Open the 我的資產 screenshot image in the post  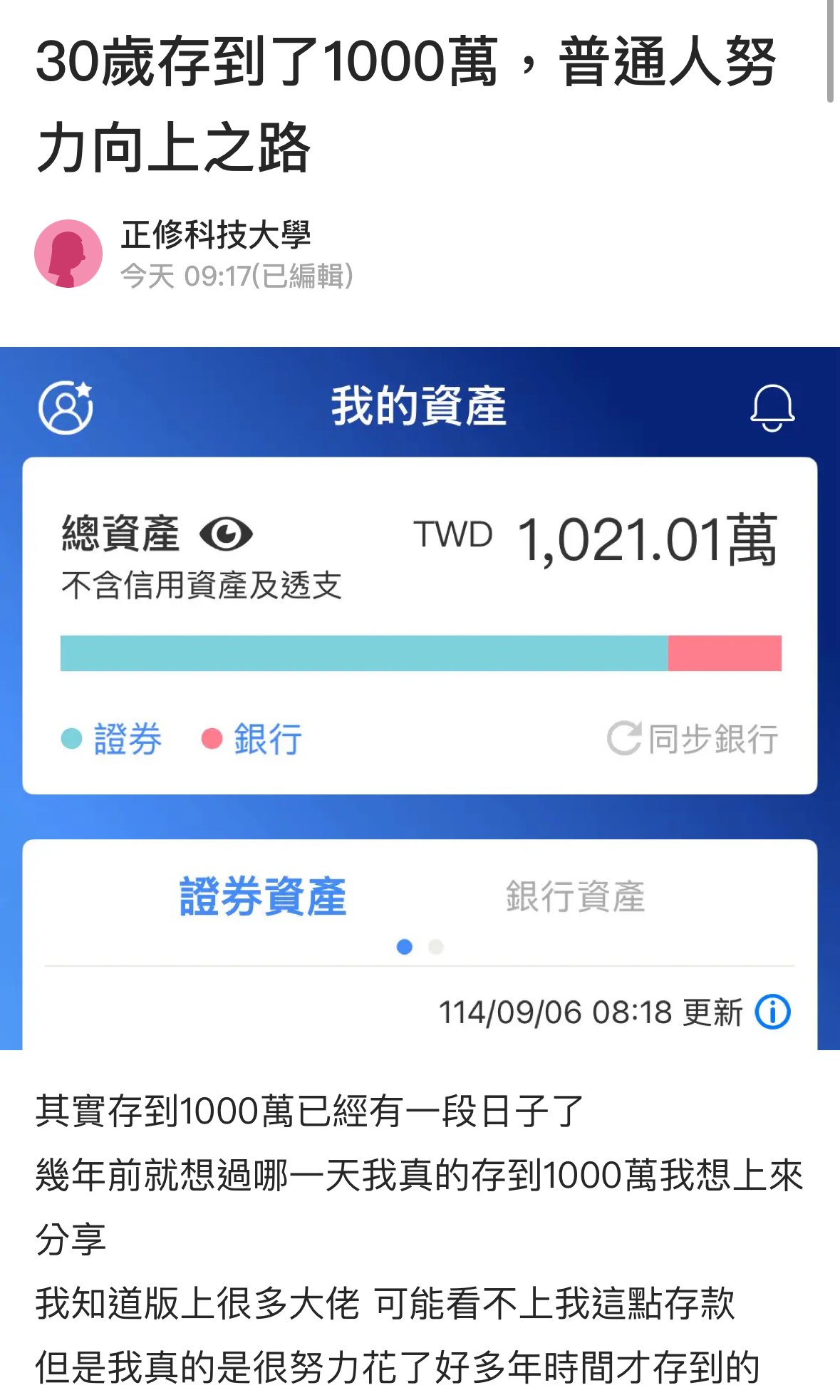coord(420,698)
